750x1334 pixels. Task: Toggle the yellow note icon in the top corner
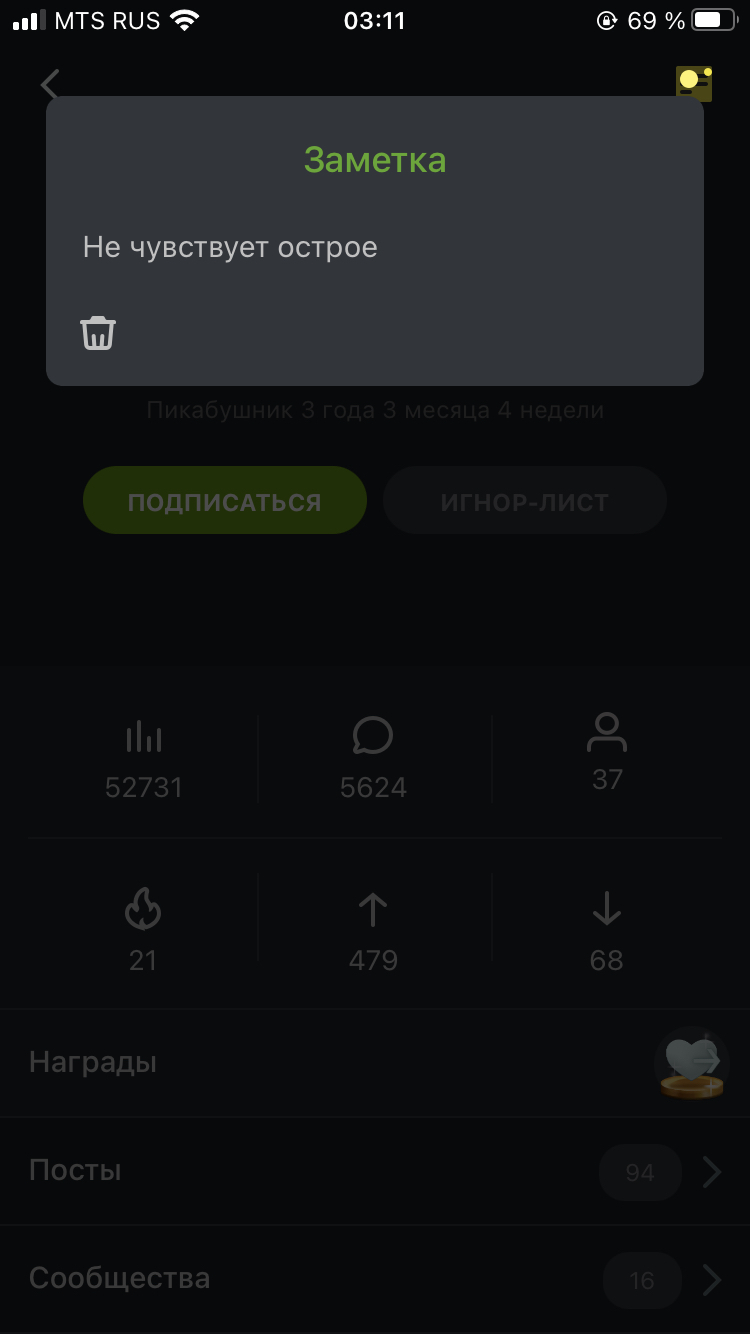click(x=693, y=82)
